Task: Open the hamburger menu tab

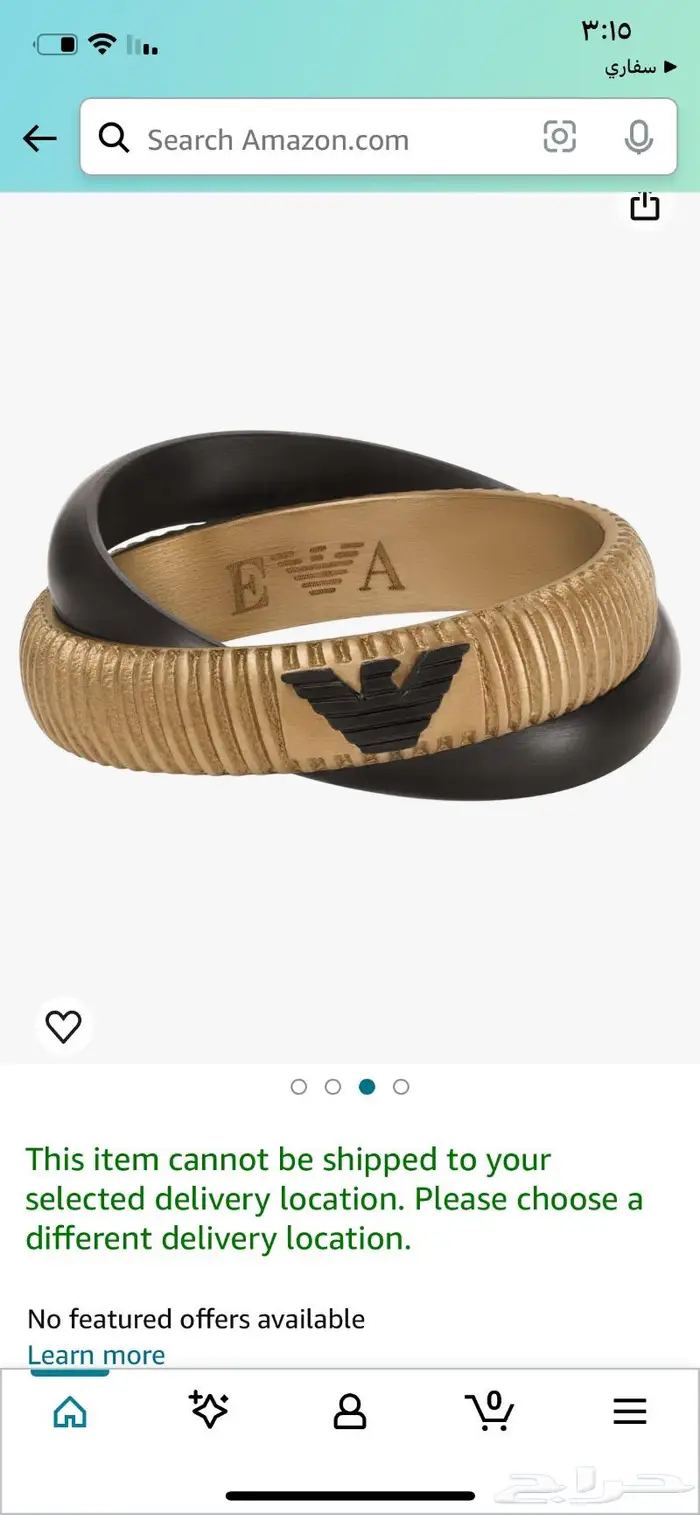Action: coord(630,1412)
